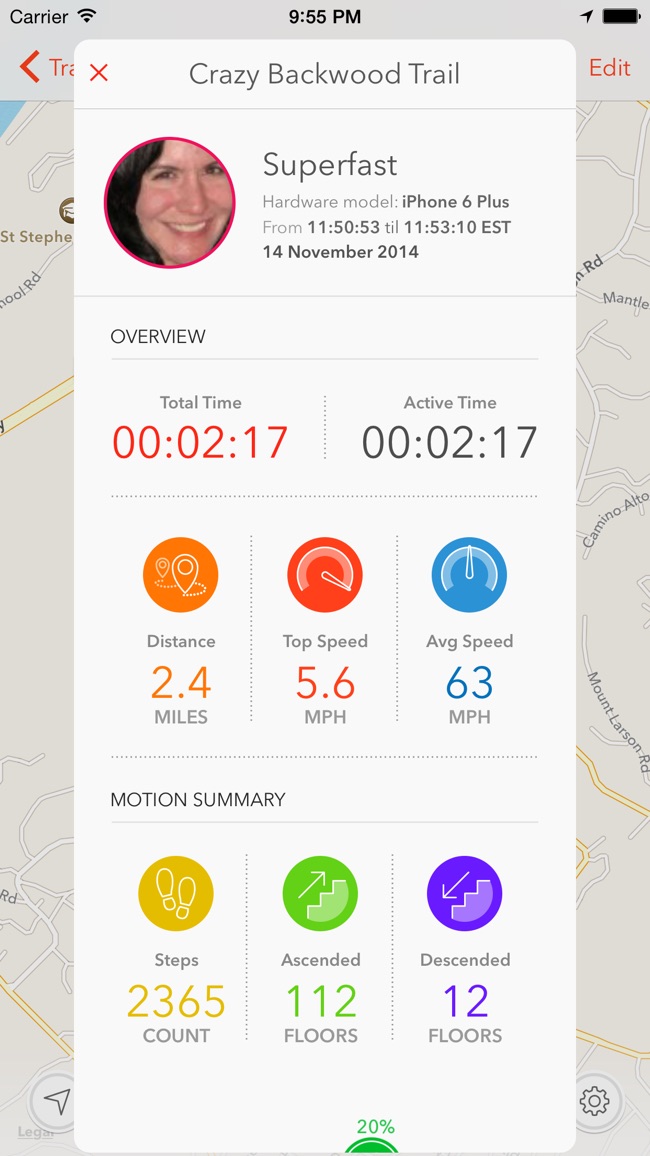Image resolution: width=650 pixels, height=1156 pixels.
Task: Open the Legal link on the map
Action: pos(36,1133)
